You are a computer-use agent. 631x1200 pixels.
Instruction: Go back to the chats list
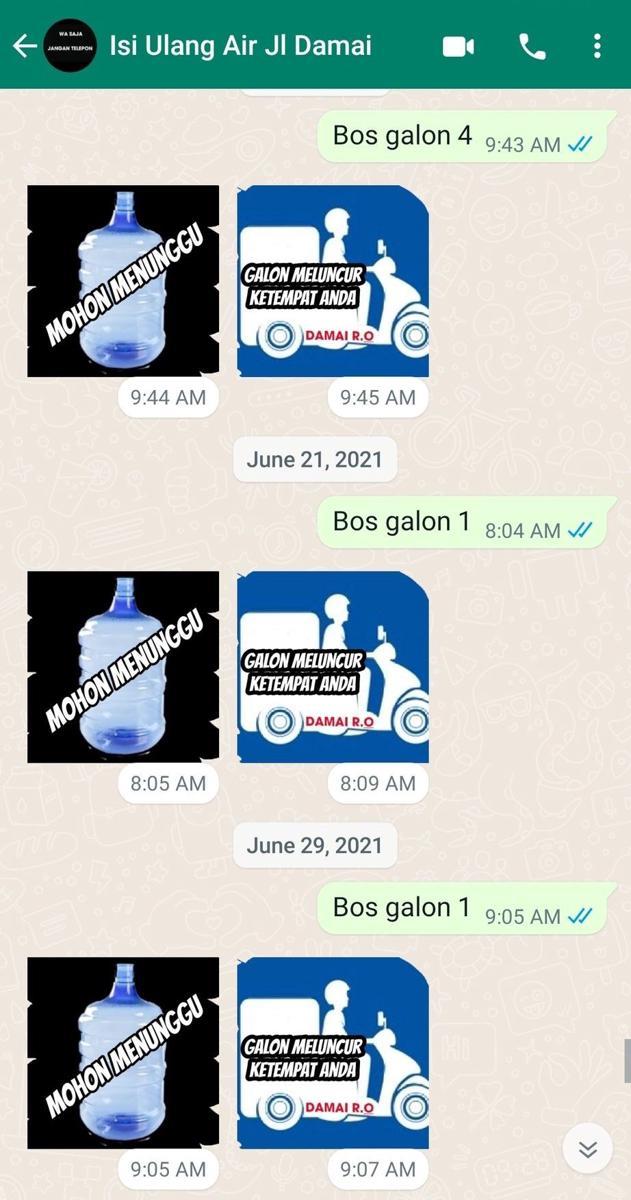pyautogui.click(x=24, y=46)
